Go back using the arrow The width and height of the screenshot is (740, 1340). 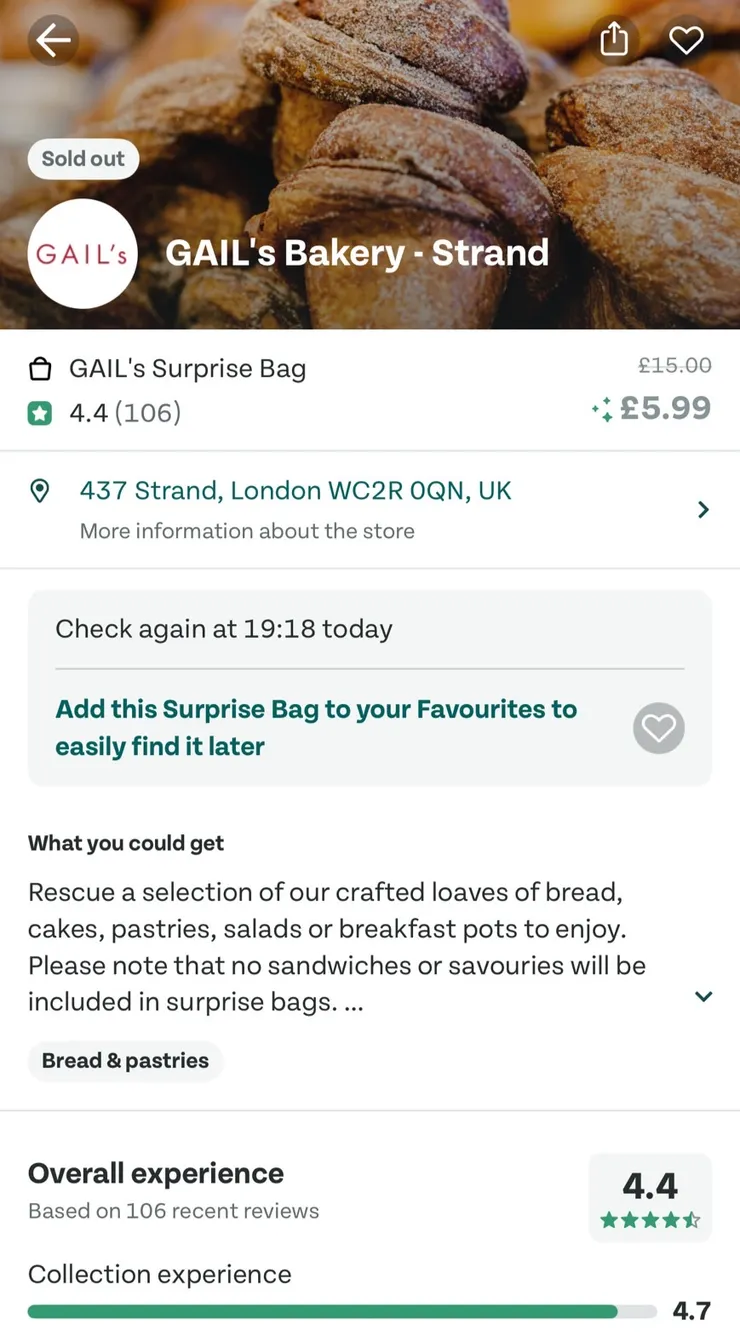point(53,40)
